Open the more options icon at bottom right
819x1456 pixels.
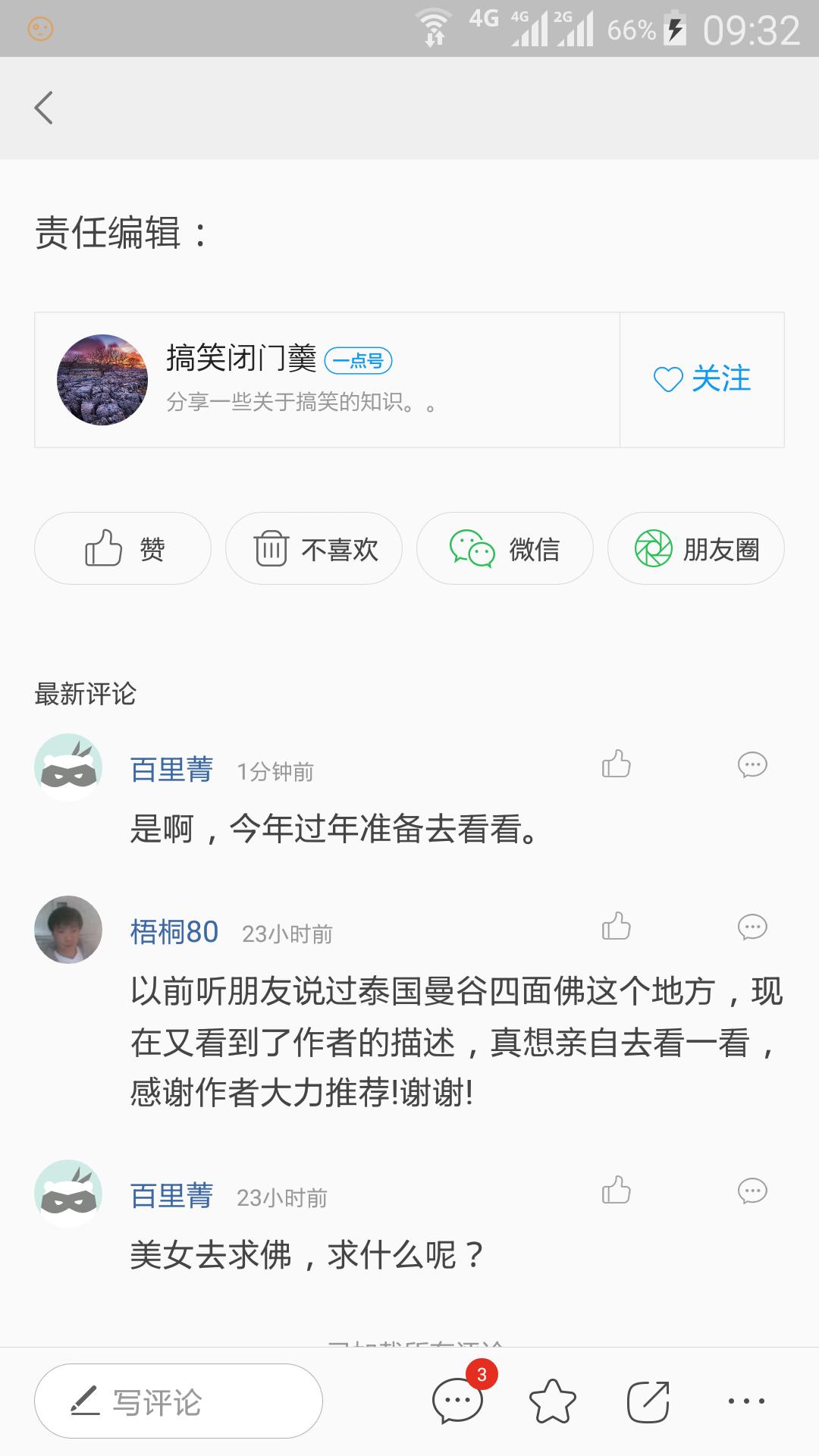click(x=746, y=1402)
